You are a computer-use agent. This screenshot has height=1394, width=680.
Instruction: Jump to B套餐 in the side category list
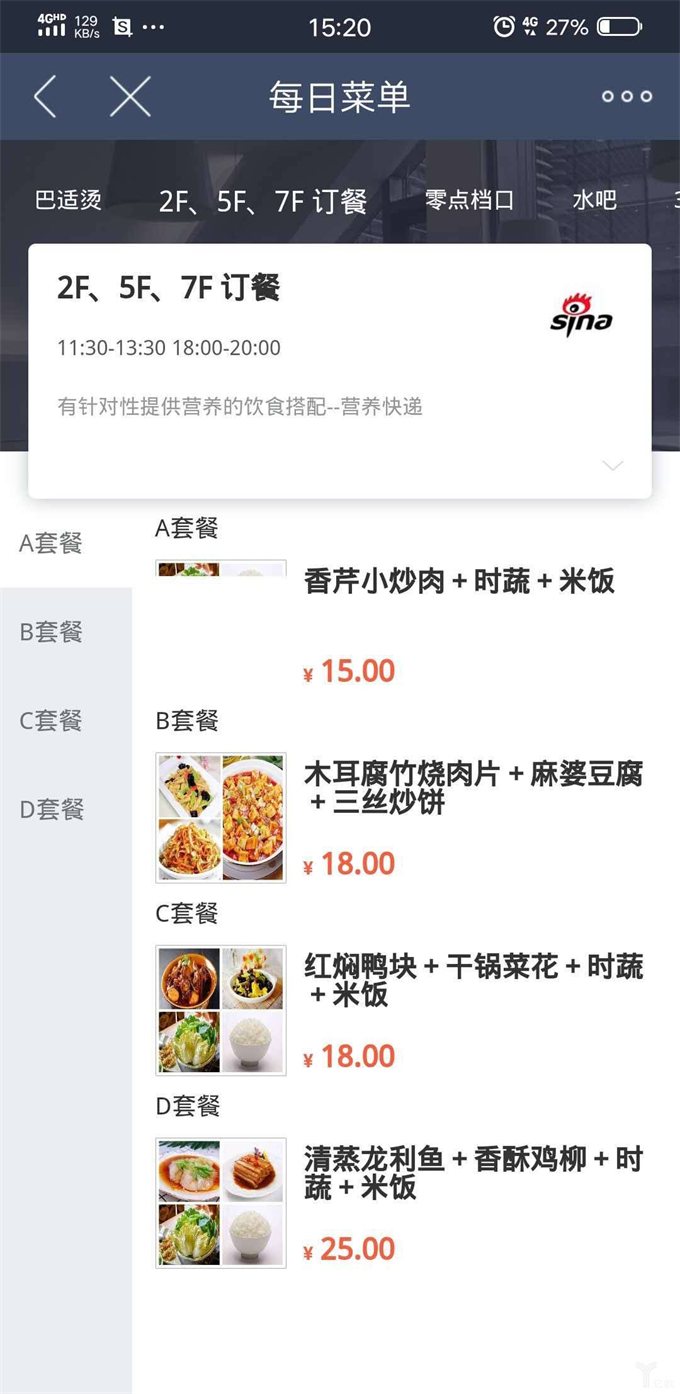(x=51, y=632)
